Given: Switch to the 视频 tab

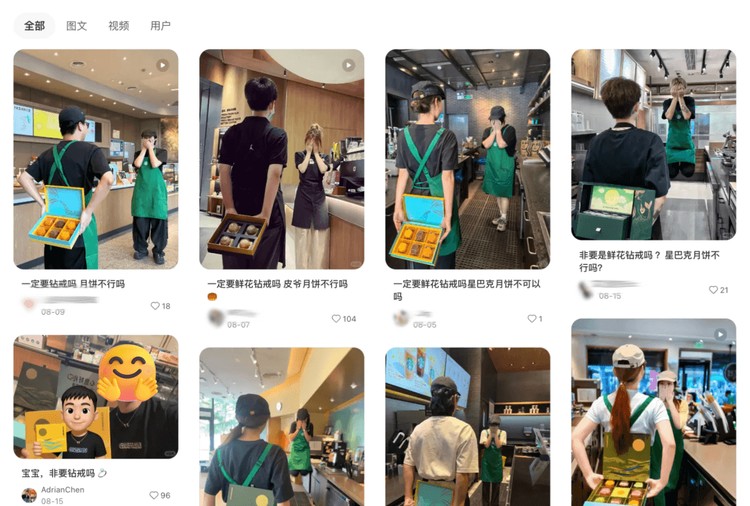Looking at the screenshot, I should point(118,26).
